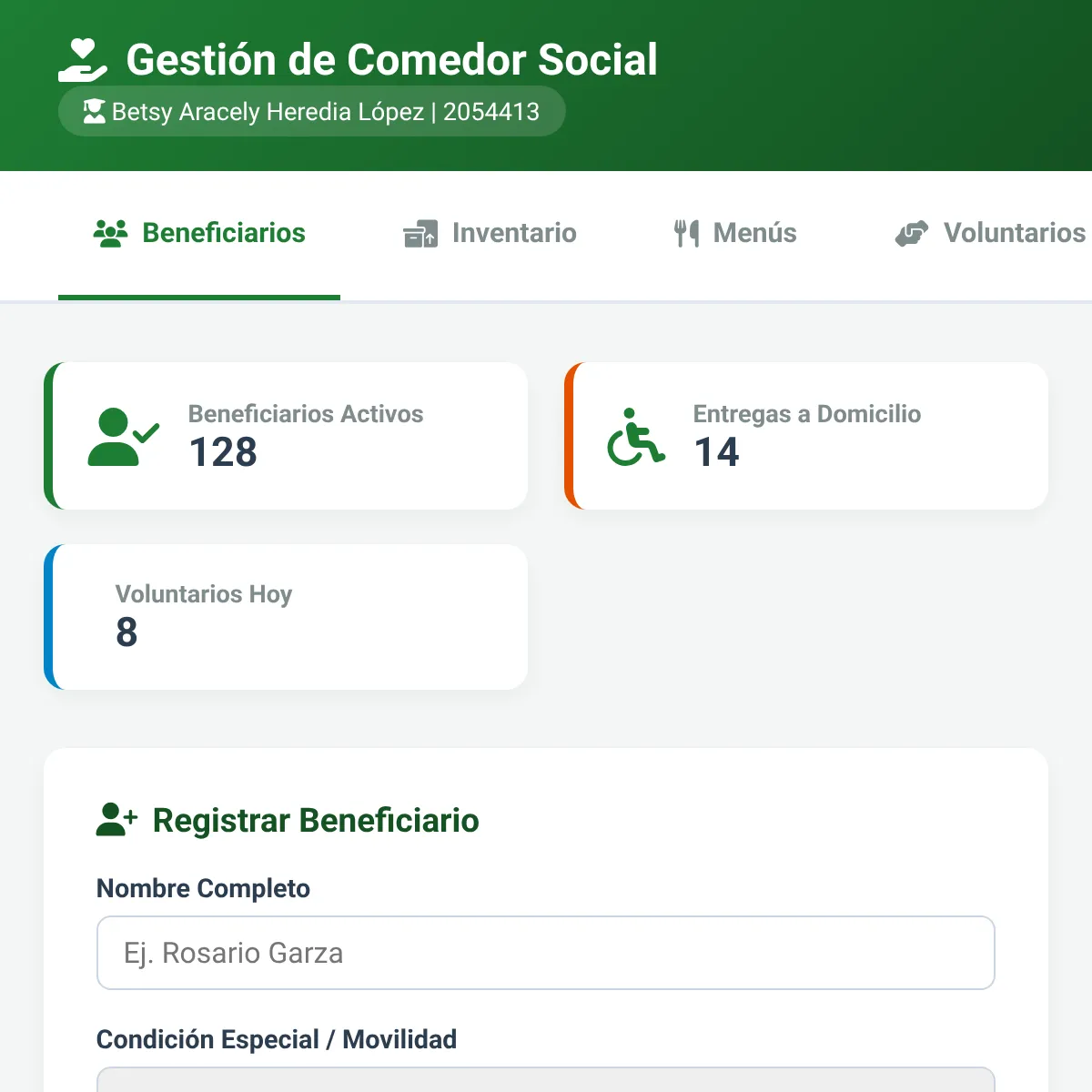Open the Menús tab
The height and width of the screenshot is (1092, 1092).
click(735, 234)
